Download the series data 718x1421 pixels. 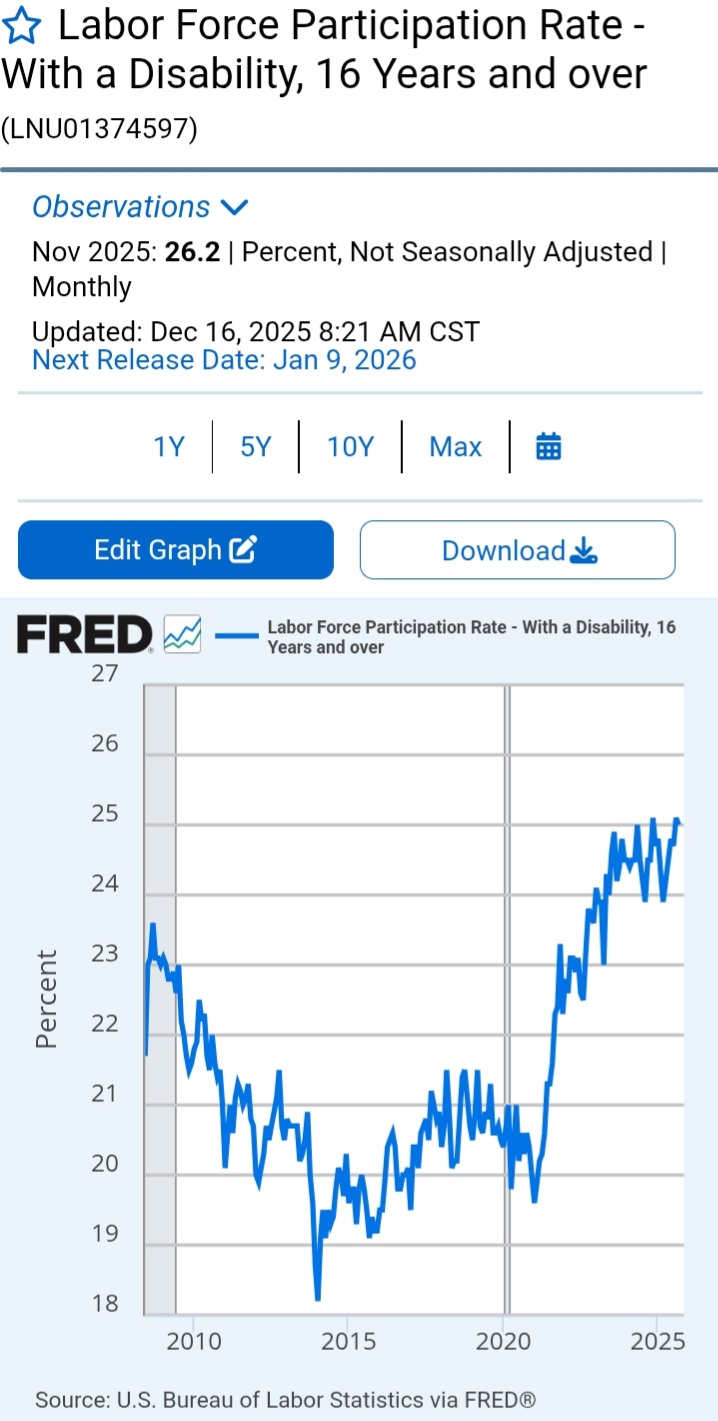click(x=518, y=550)
